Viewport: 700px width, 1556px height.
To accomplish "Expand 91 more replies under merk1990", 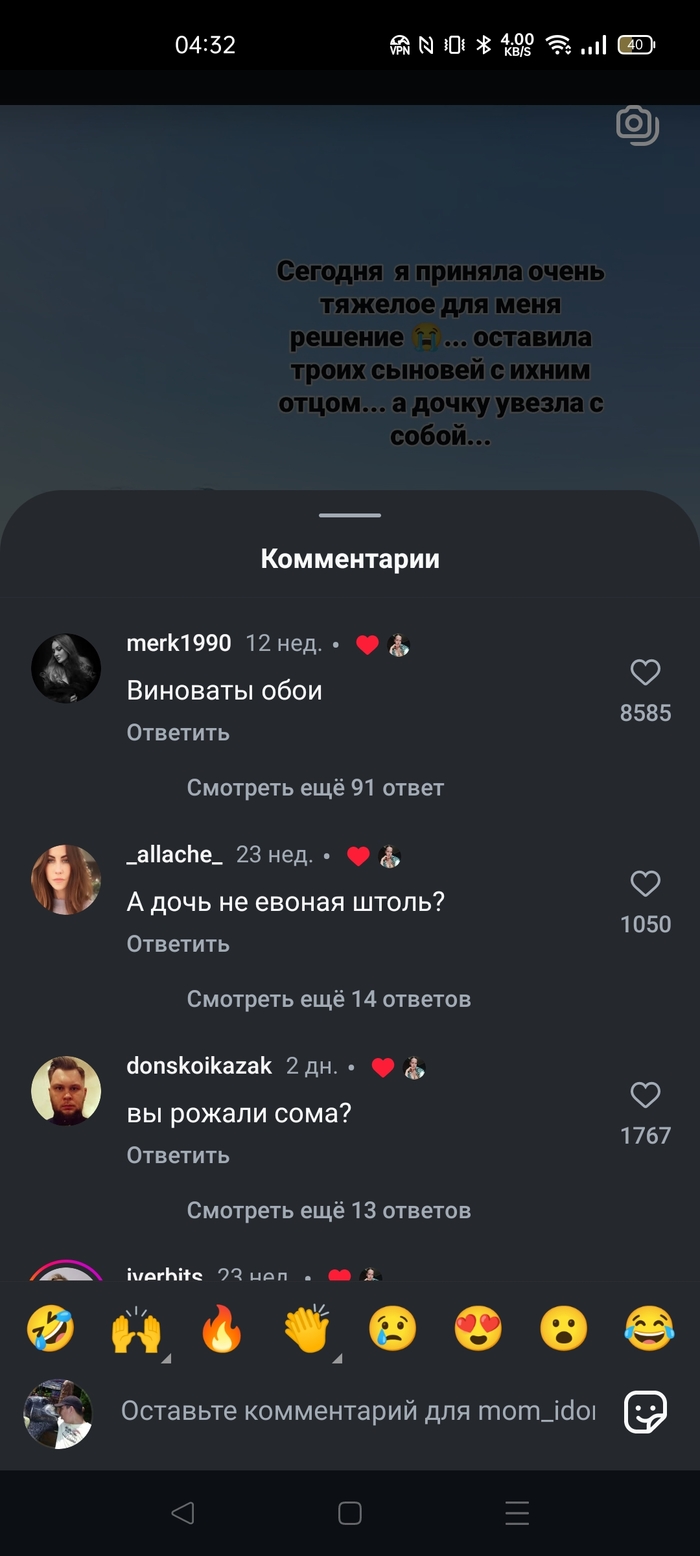I will point(315,788).
